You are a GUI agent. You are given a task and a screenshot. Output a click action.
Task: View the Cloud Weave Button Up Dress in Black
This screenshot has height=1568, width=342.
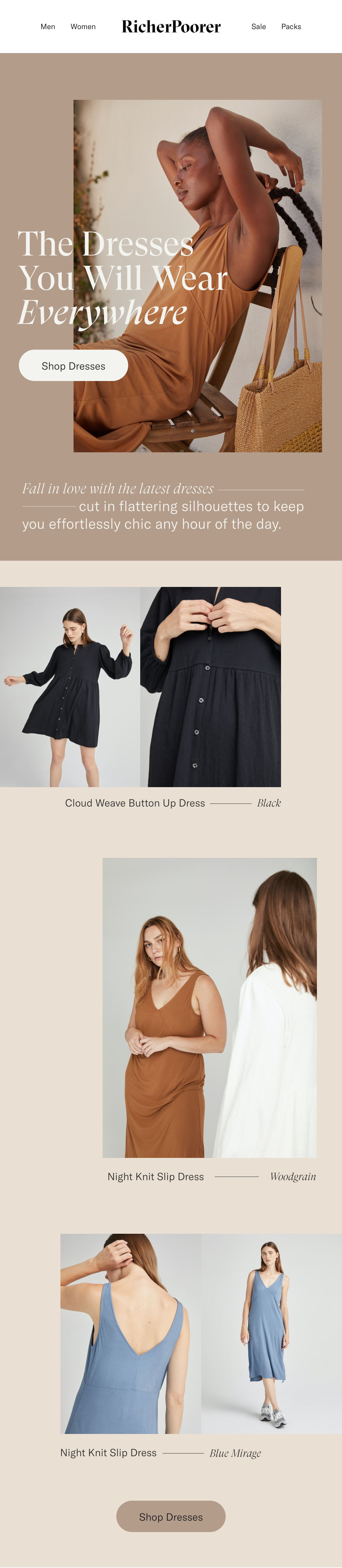point(140,687)
